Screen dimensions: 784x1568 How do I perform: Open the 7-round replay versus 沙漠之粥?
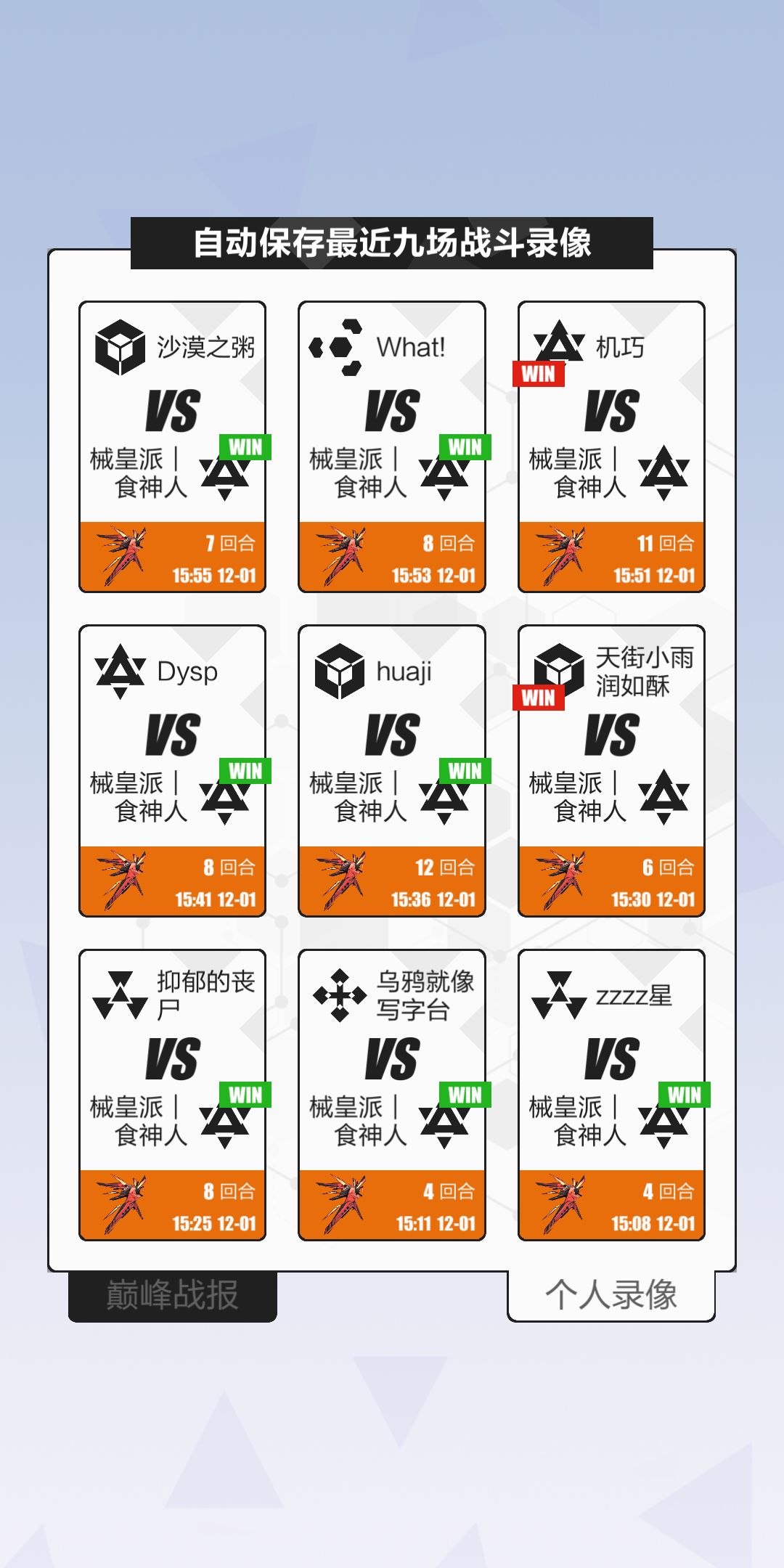point(171,446)
